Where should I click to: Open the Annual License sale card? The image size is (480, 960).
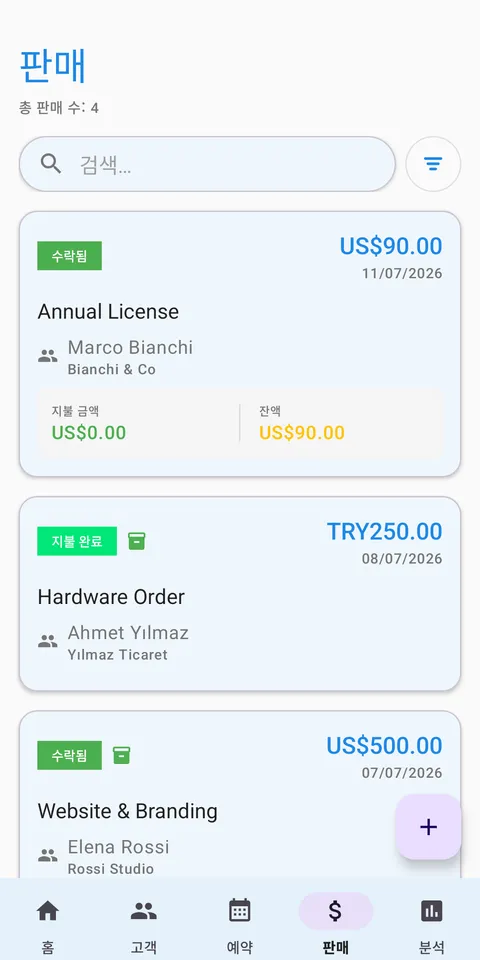[x=240, y=344]
